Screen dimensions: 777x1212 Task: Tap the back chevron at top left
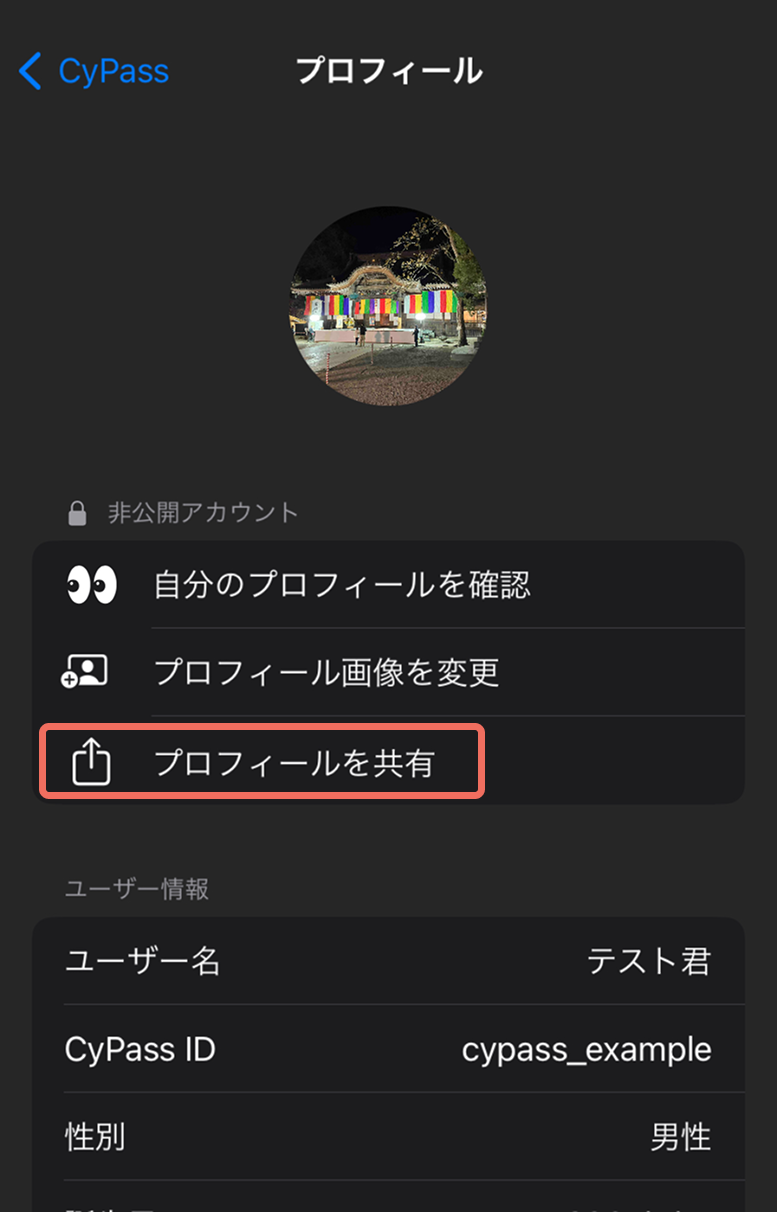(x=28, y=71)
